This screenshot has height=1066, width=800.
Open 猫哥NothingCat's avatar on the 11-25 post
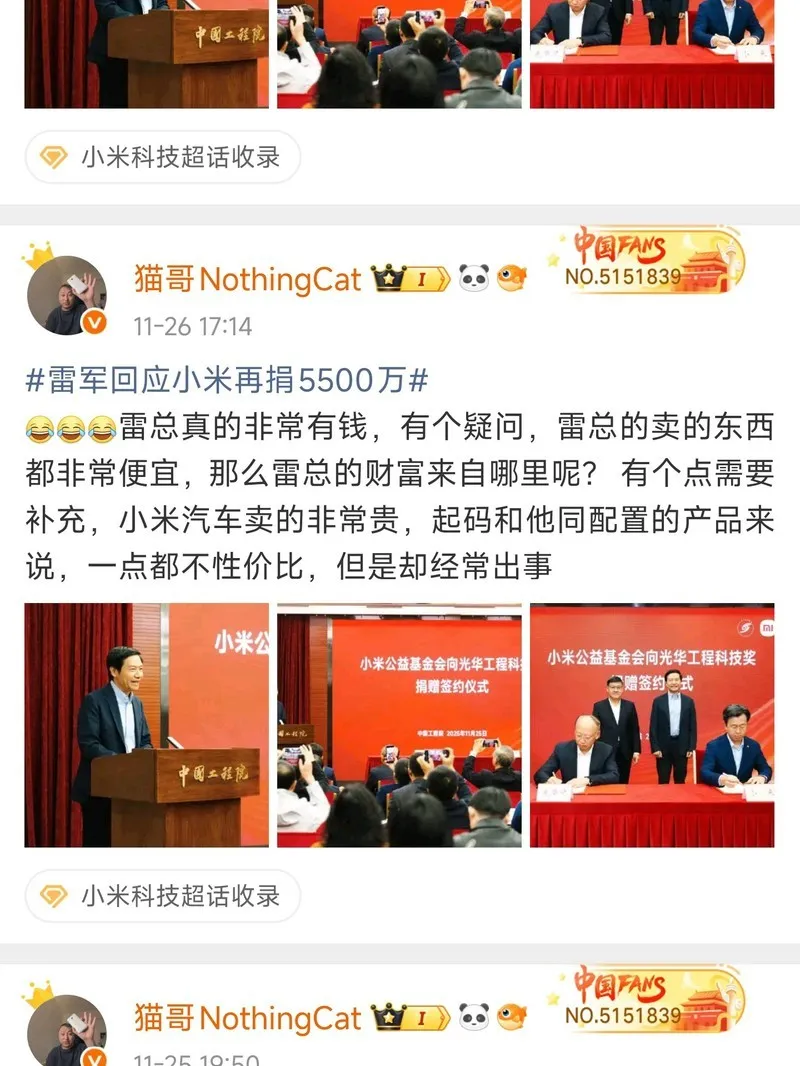[x=66, y=1030]
